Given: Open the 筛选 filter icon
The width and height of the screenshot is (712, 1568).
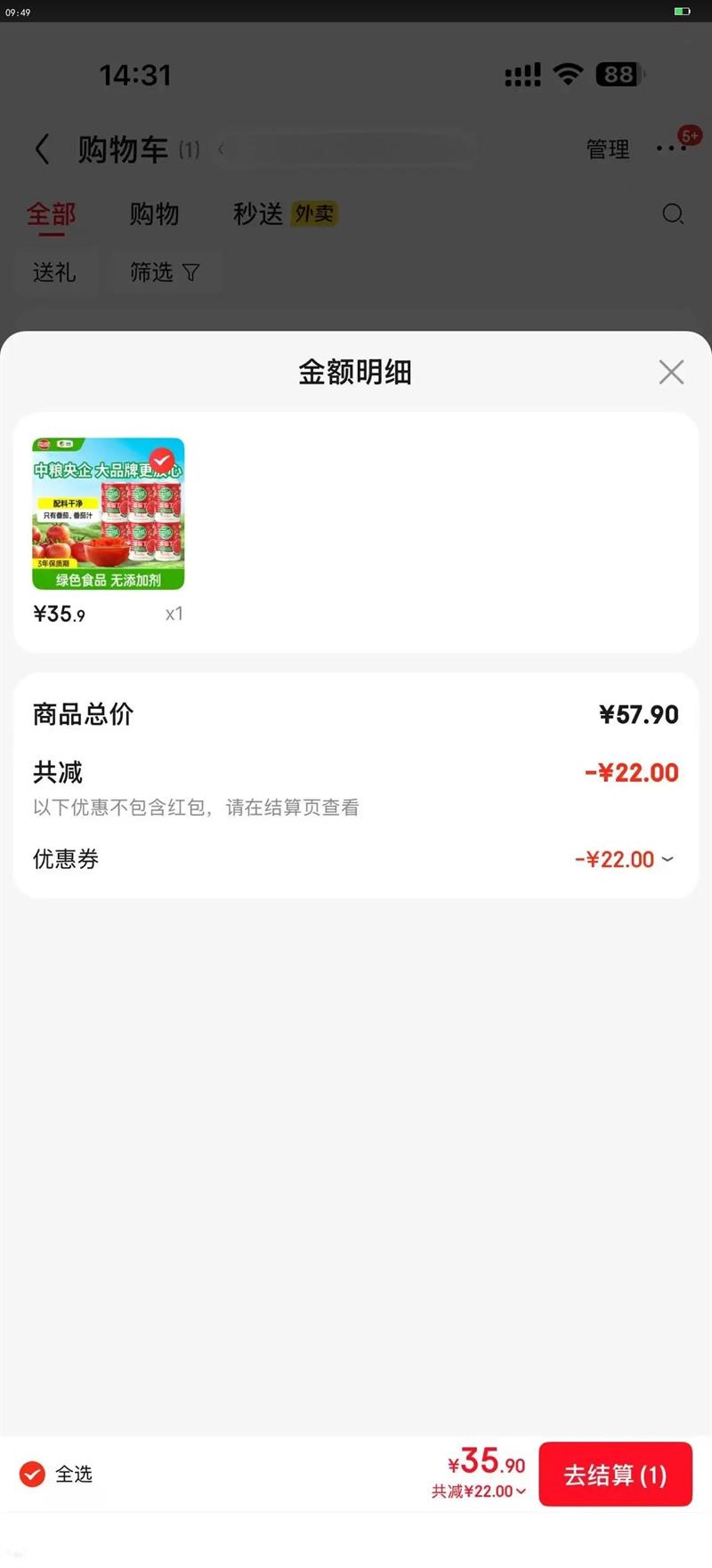Looking at the screenshot, I should click(191, 273).
